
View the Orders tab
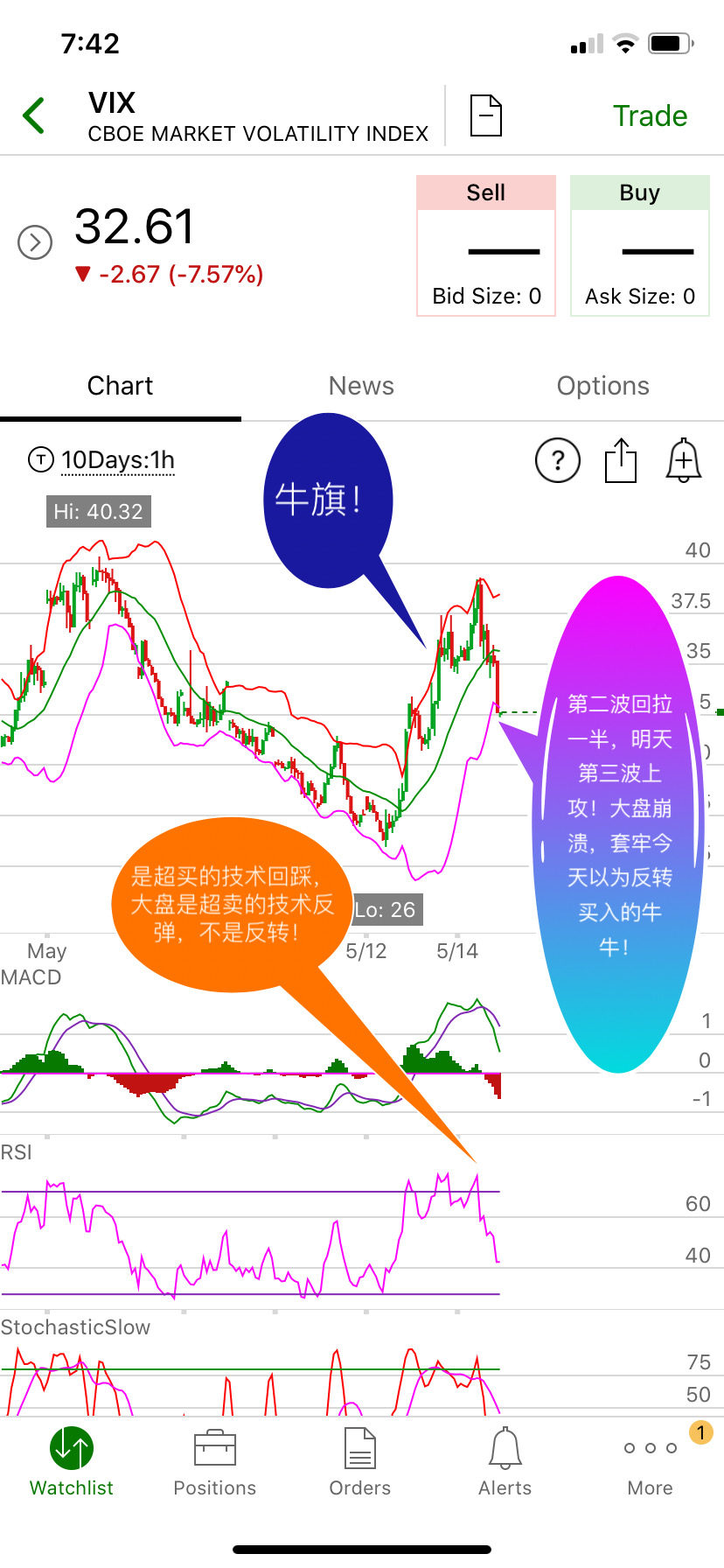pos(360,1461)
